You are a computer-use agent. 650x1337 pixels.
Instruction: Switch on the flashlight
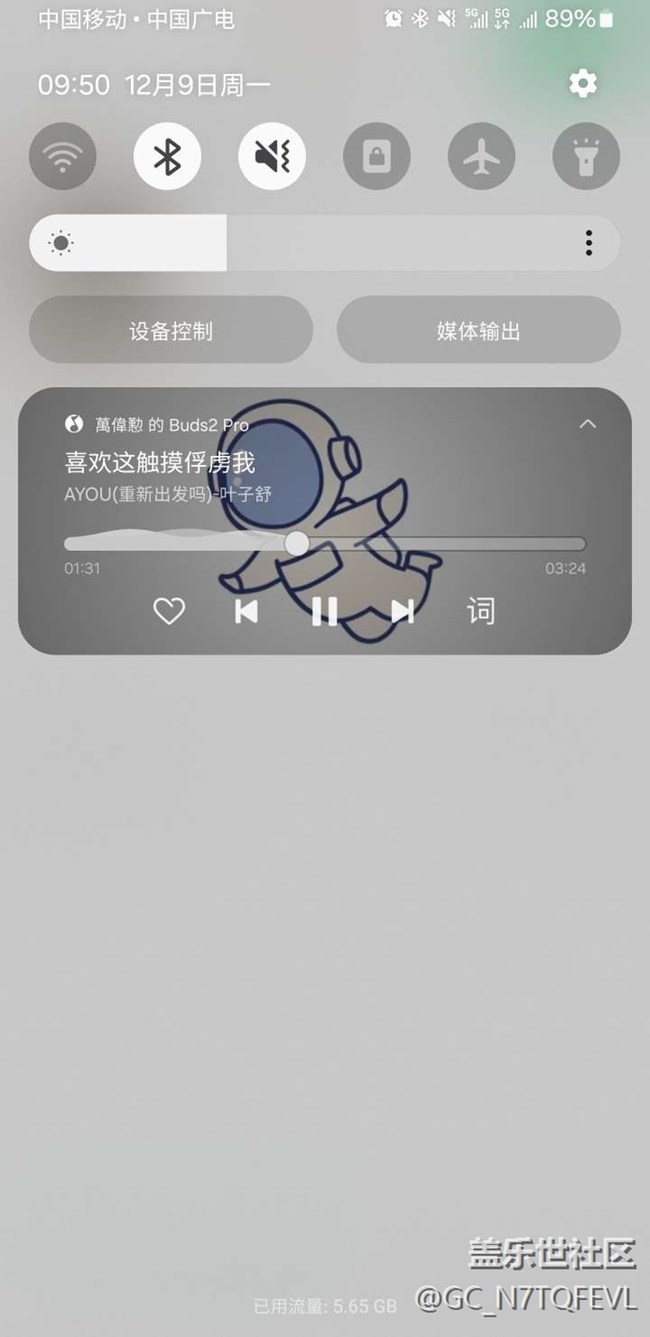point(586,156)
